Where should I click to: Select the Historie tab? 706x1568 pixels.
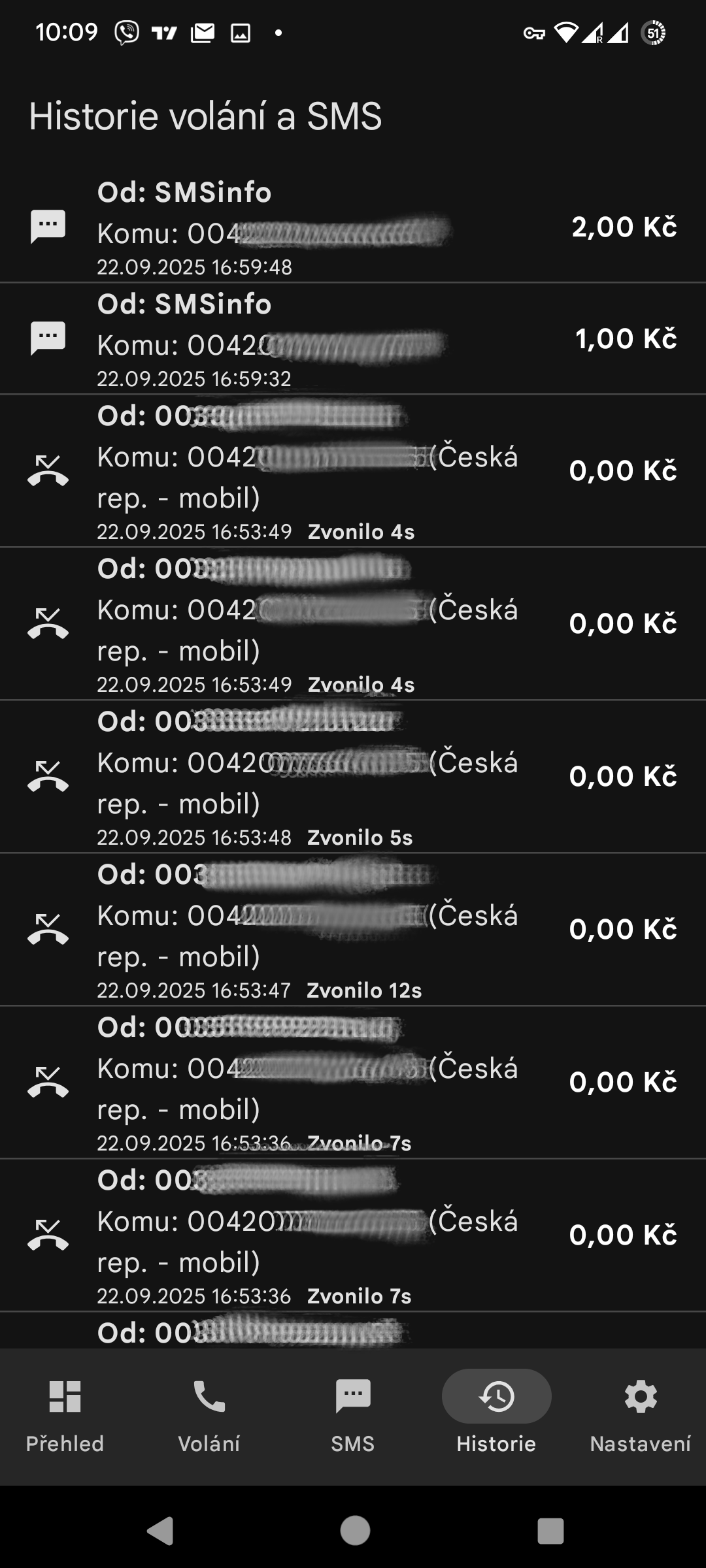[x=497, y=1416]
